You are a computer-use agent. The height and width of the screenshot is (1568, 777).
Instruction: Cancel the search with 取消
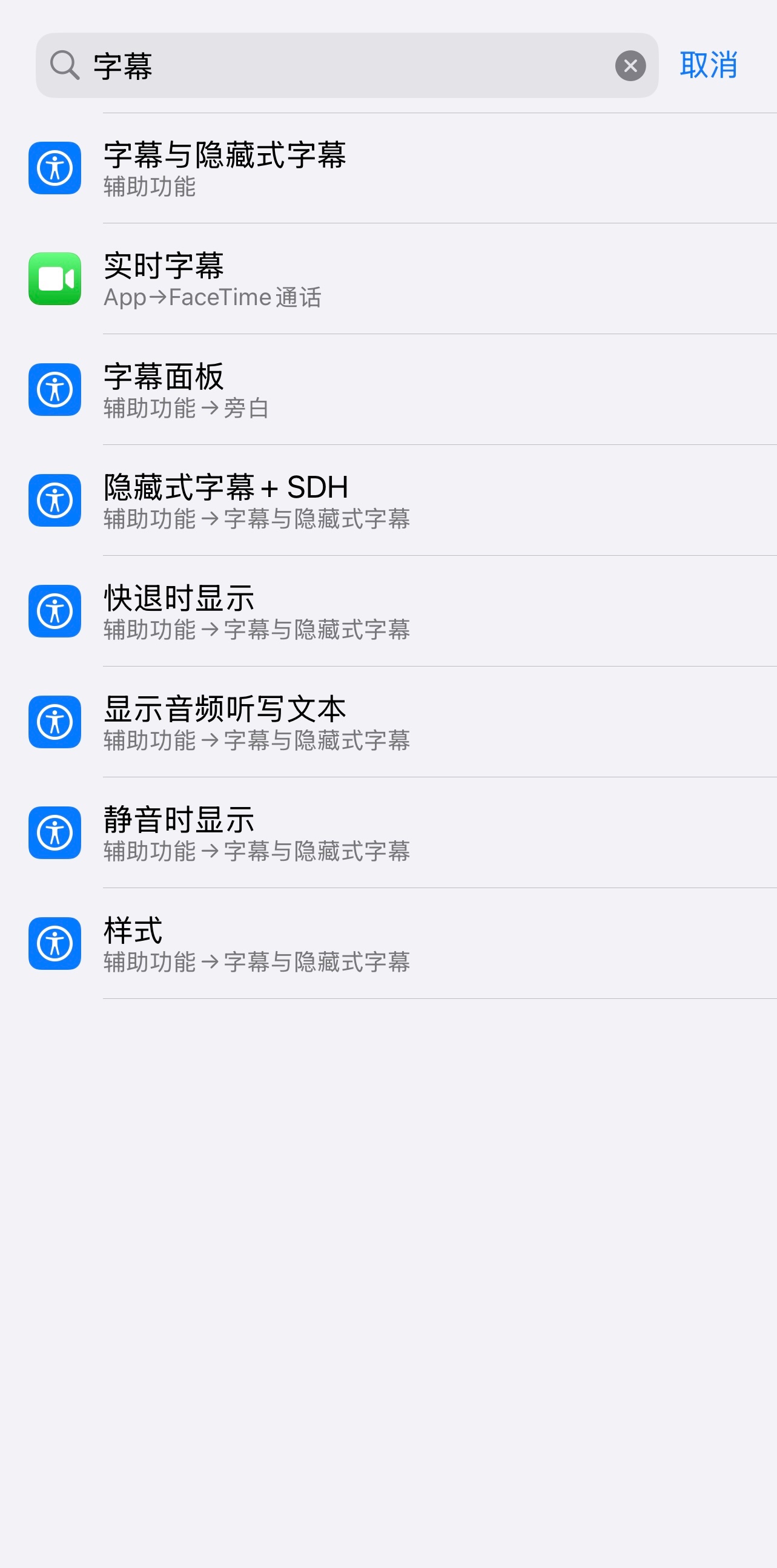708,66
